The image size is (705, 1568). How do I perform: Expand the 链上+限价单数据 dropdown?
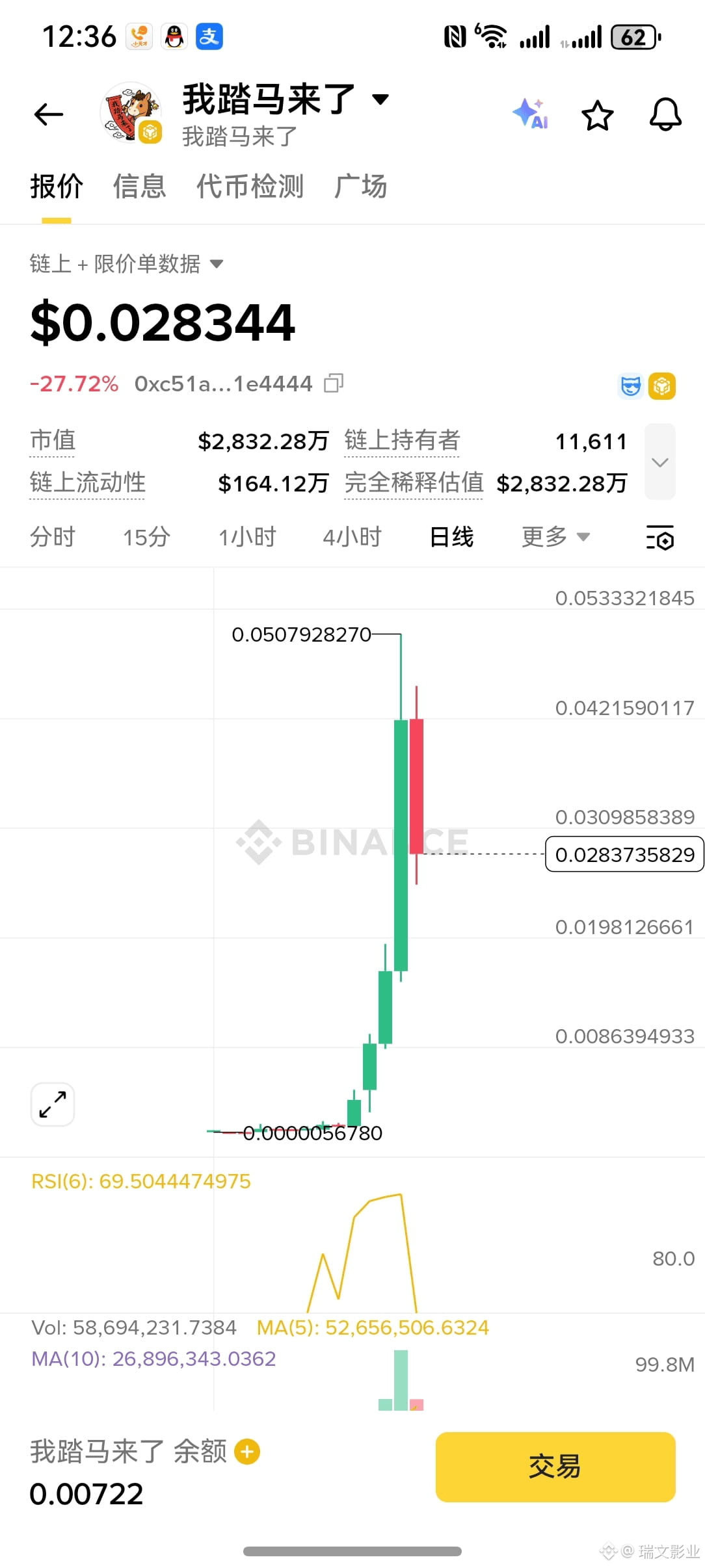coord(216,264)
